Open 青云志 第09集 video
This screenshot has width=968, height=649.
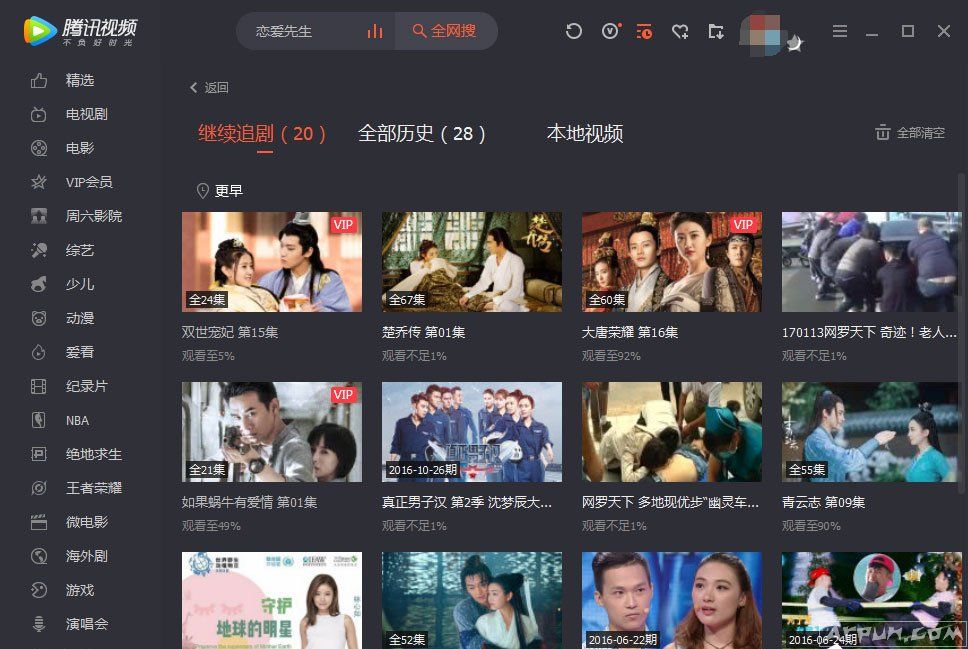(x=871, y=432)
